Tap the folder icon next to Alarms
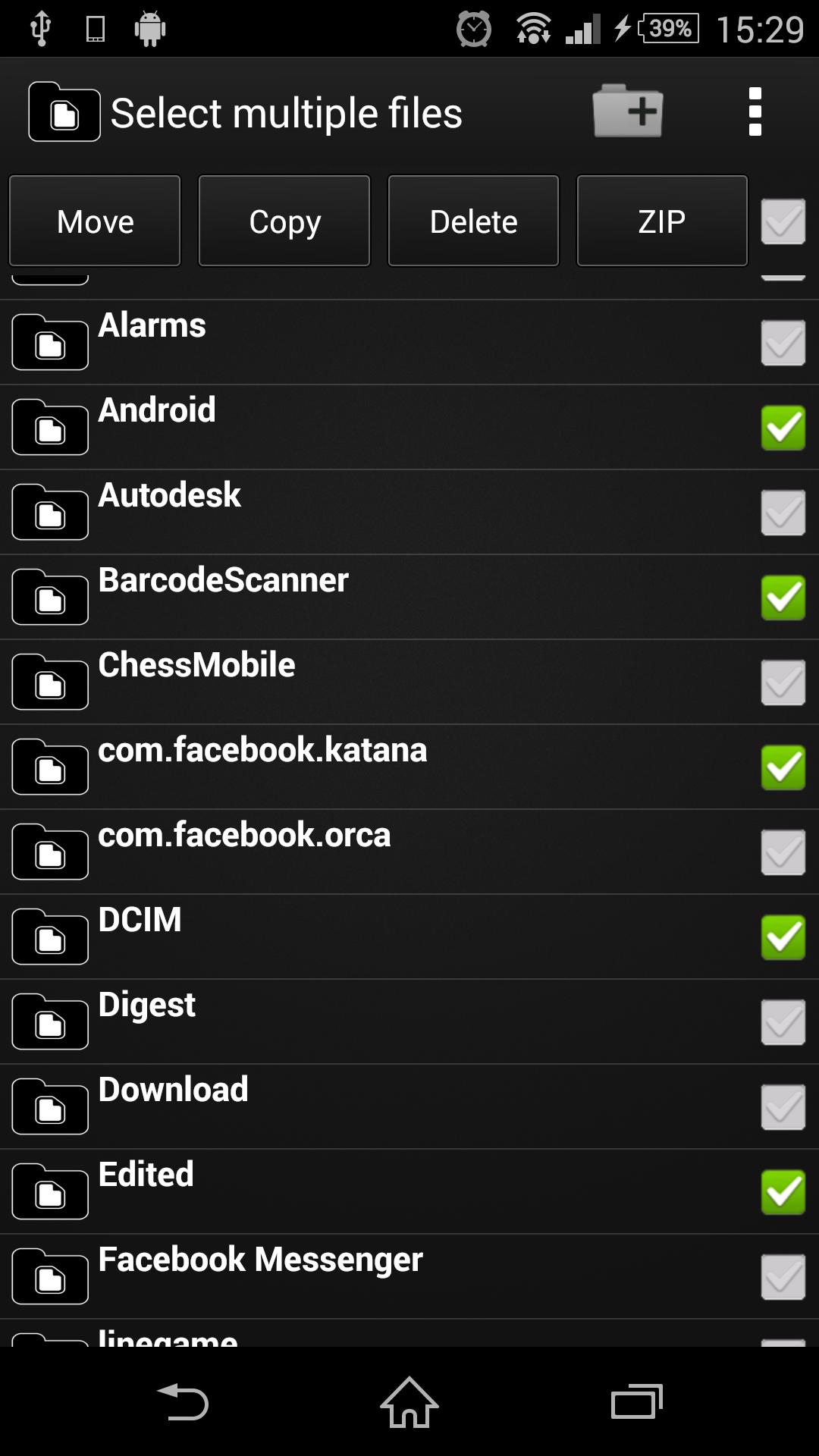 coord(49,342)
